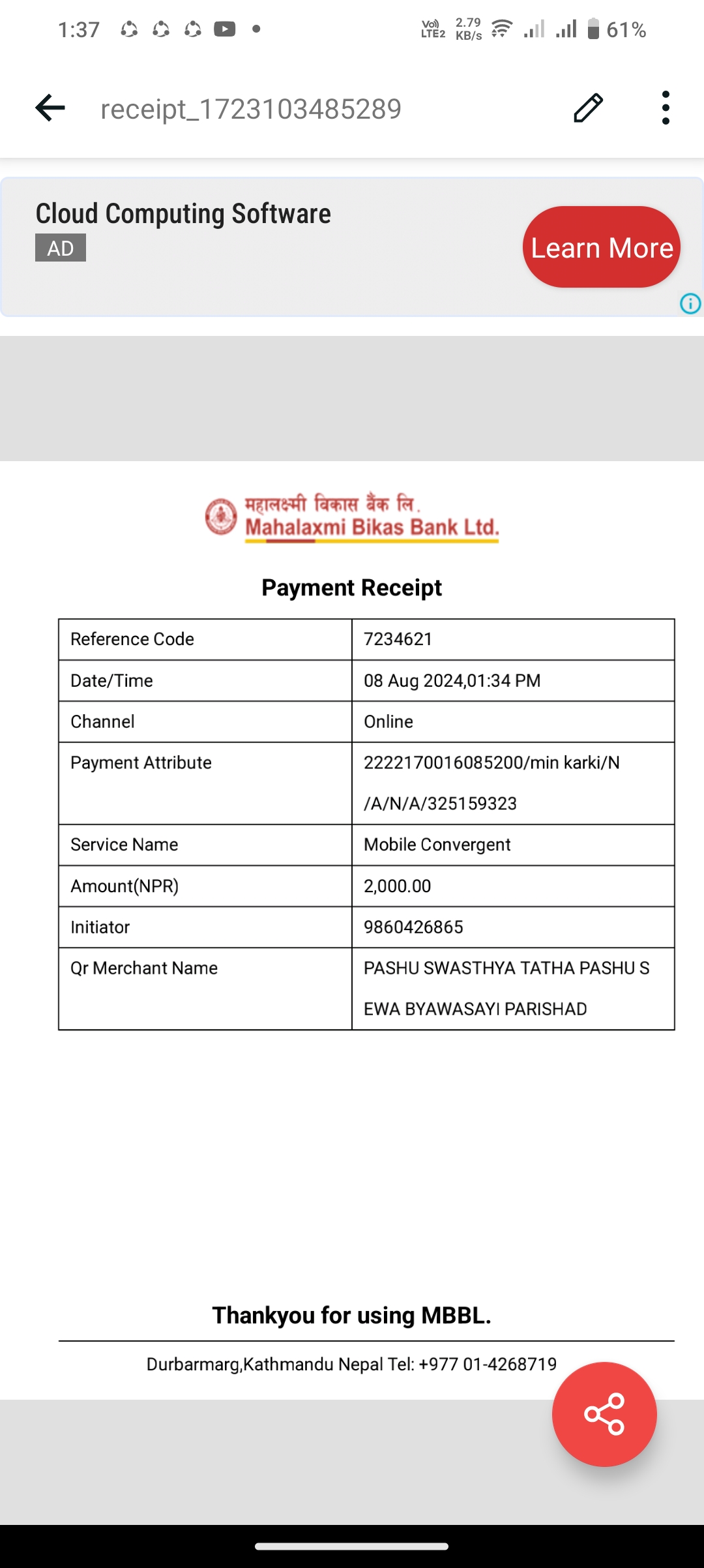Open the three-dot overflow menu
This screenshot has width=704, height=1568.
(666, 108)
